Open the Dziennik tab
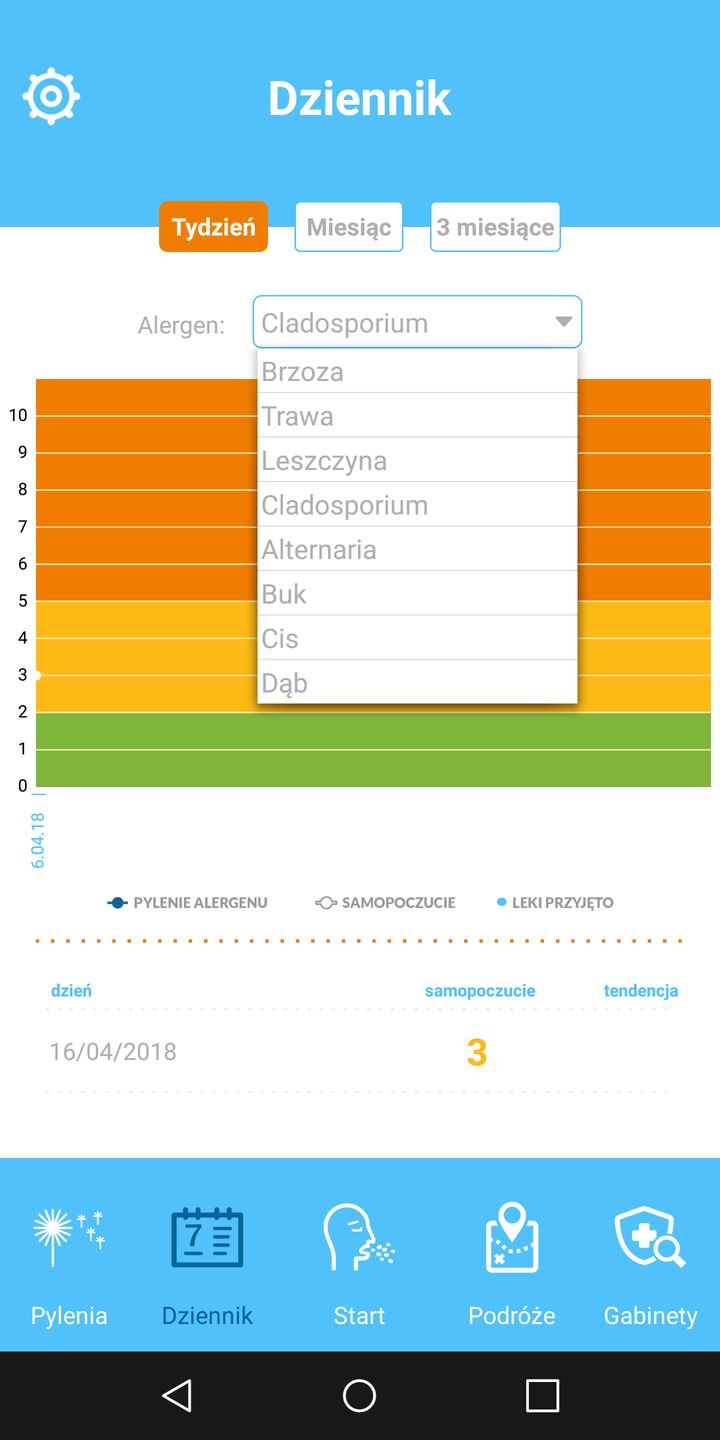The height and width of the screenshot is (1440, 720). click(207, 1264)
